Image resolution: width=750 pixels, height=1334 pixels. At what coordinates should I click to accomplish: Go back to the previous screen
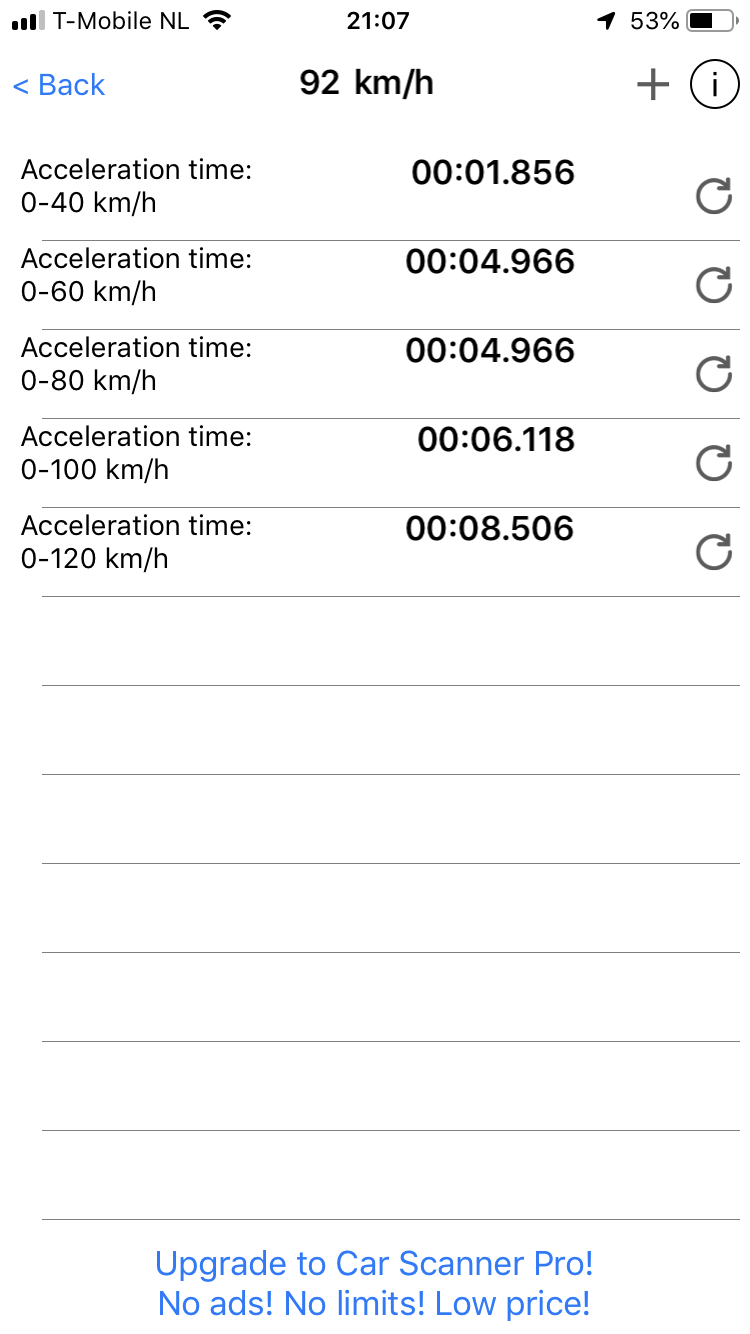(x=59, y=85)
